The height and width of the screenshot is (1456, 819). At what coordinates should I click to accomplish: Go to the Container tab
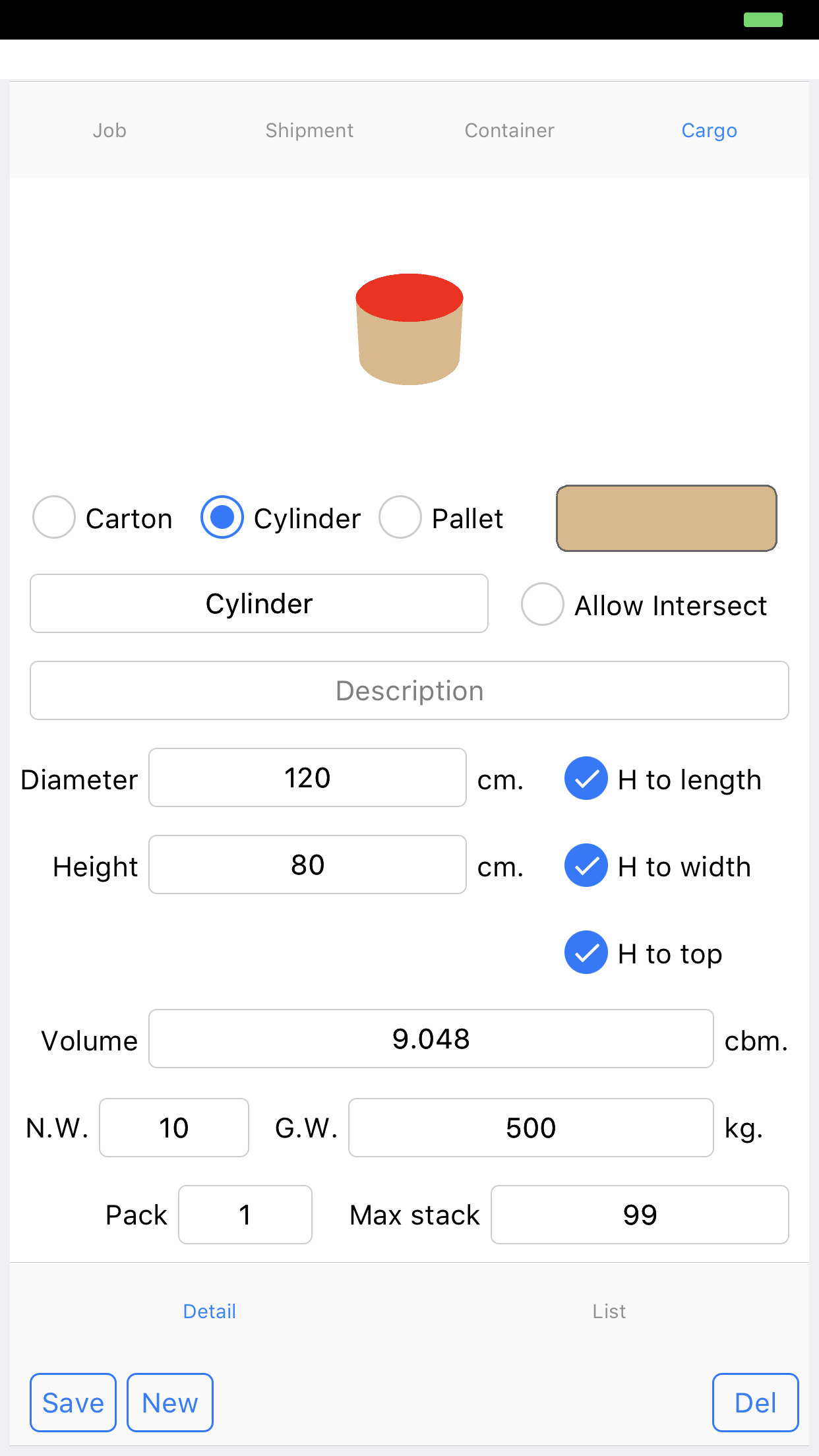[509, 131]
